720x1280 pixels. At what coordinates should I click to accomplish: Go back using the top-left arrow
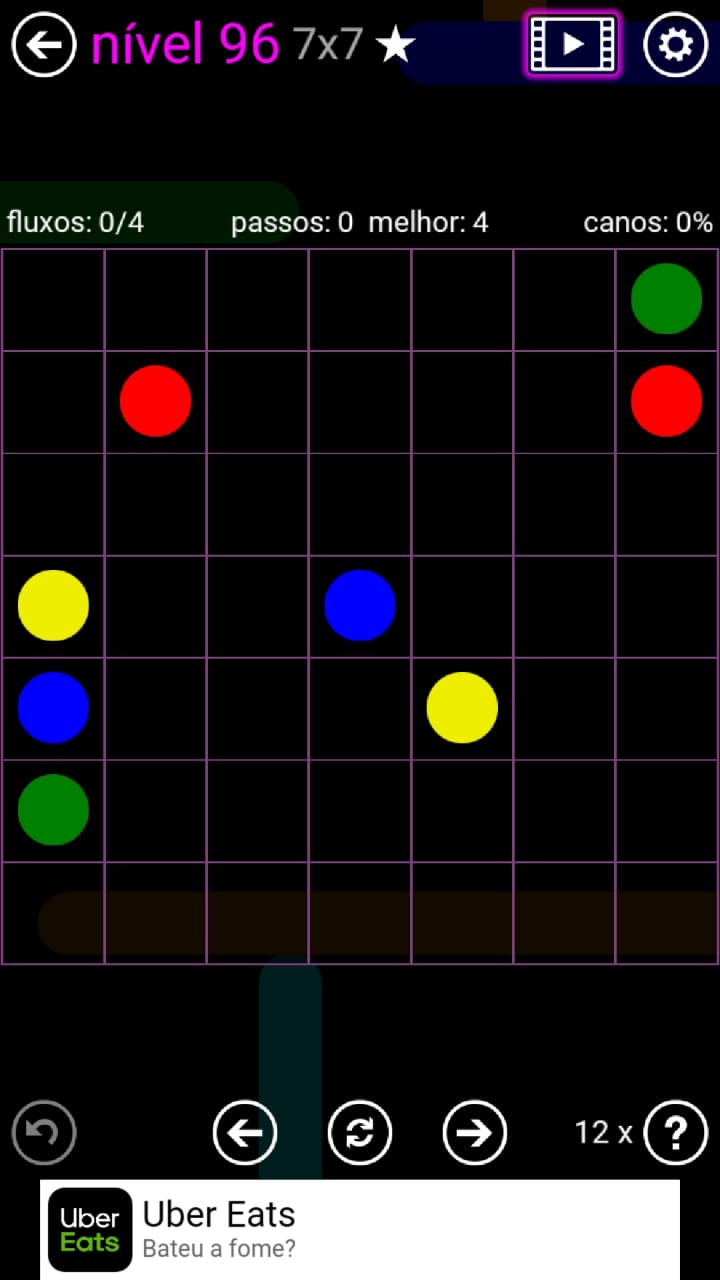(44, 45)
